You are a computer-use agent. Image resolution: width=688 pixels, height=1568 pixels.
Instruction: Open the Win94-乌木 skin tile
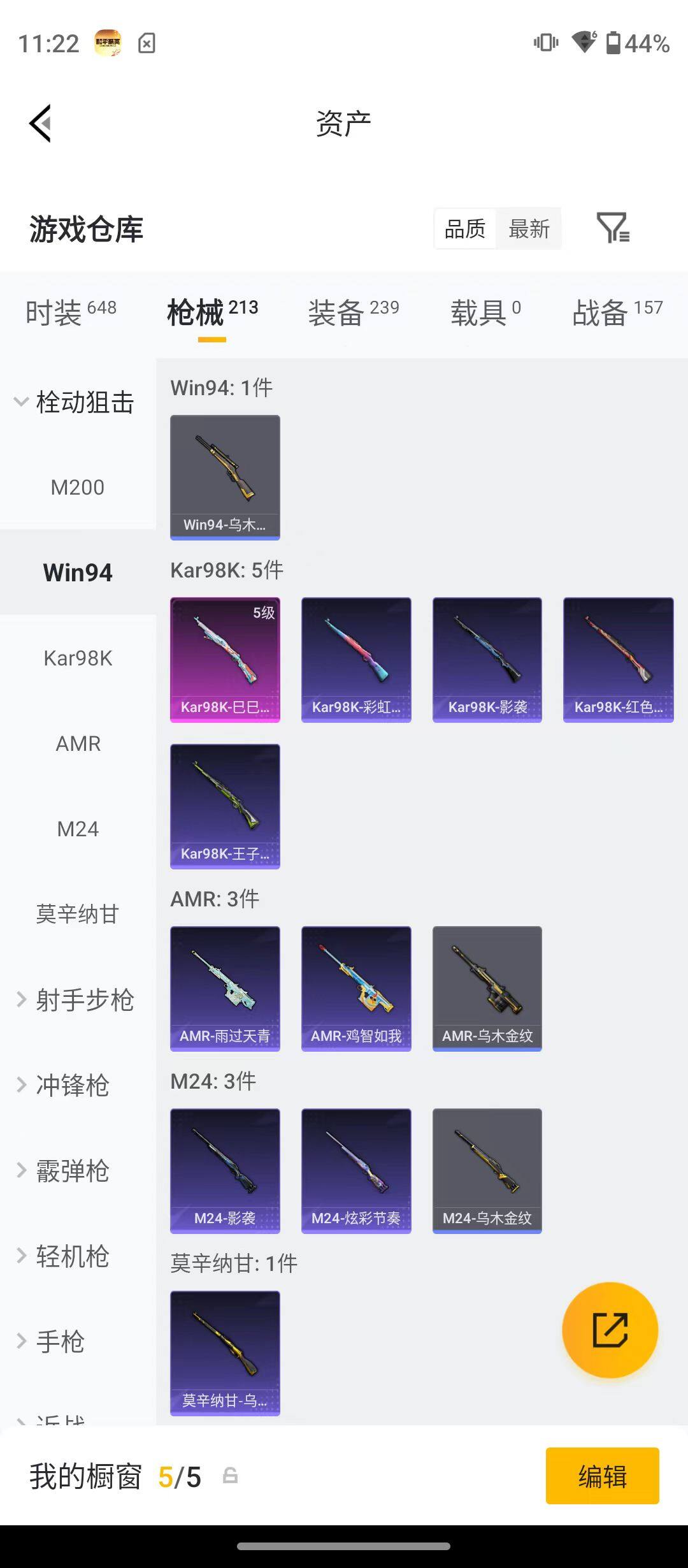pyautogui.click(x=225, y=477)
